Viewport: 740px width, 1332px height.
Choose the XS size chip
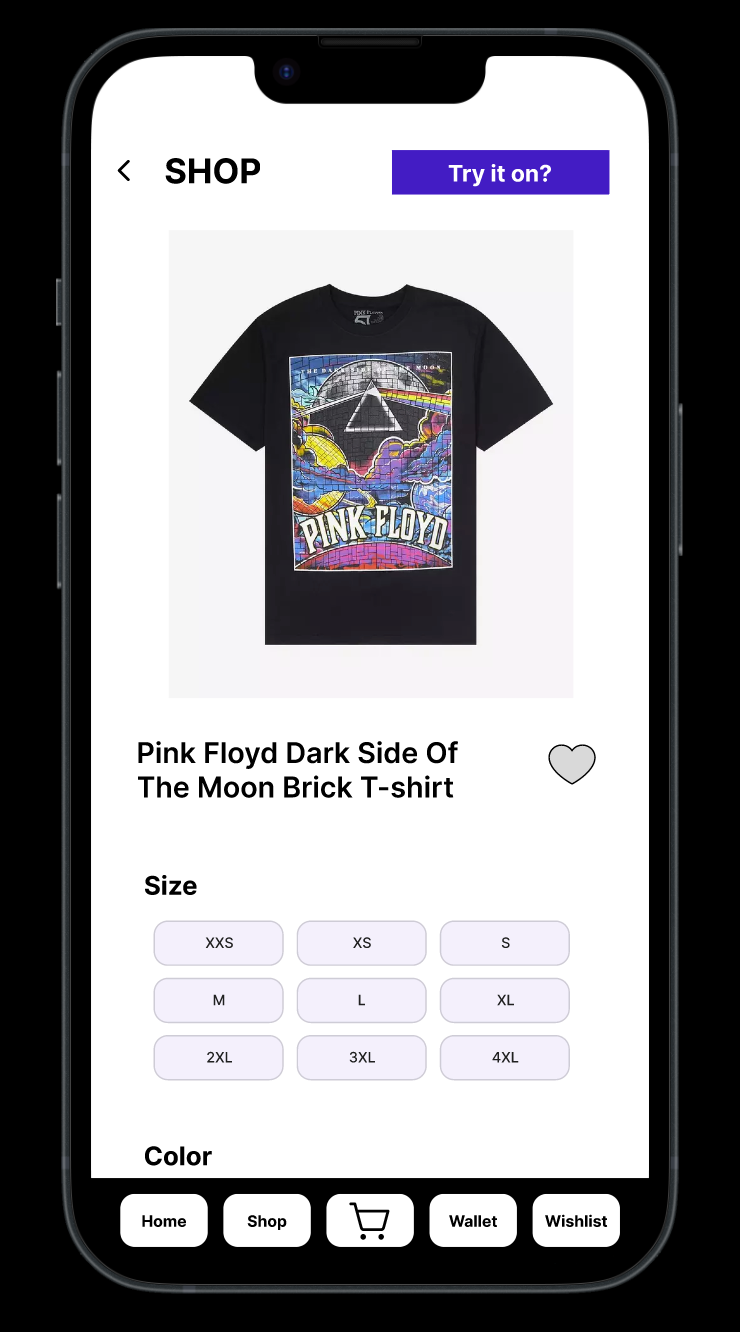click(362, 943)
